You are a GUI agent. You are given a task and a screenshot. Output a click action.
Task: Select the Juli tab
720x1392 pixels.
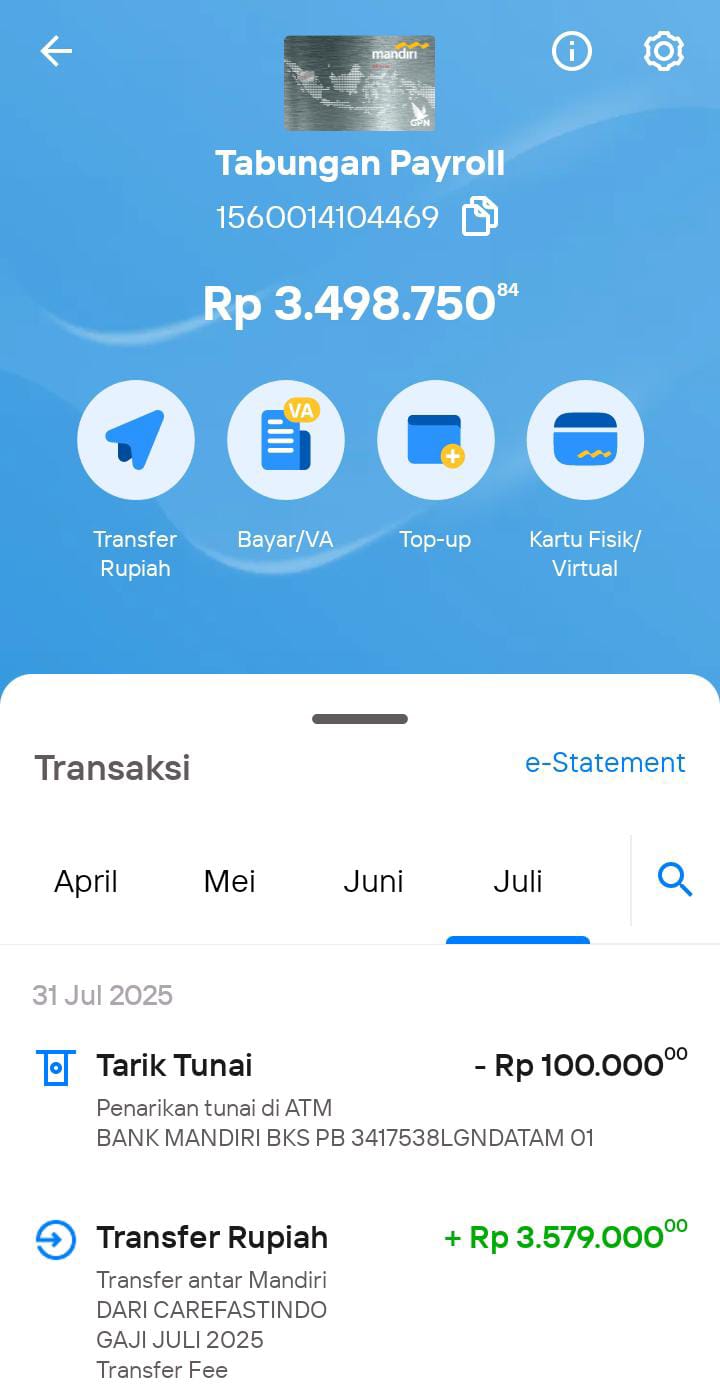[x=518, y=881]
